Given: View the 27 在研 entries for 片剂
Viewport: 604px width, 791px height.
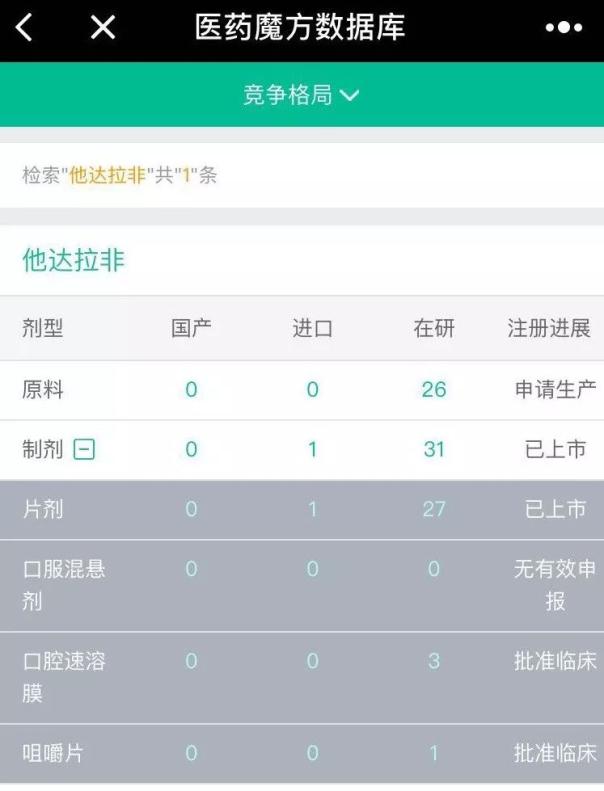Looking at the screenshot, I should pyautogui.click(x=433, y=509).
